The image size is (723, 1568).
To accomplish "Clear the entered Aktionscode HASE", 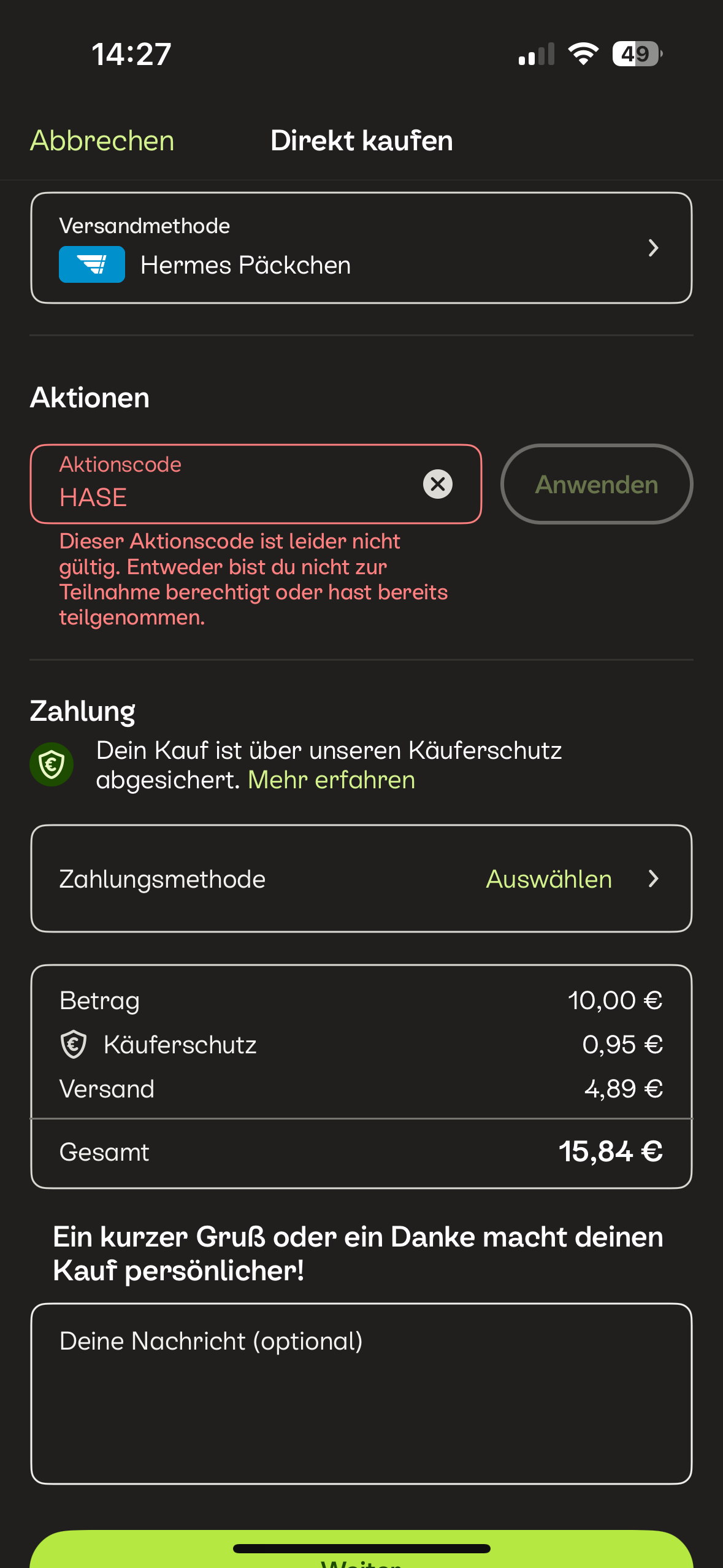I will point(438,484).
